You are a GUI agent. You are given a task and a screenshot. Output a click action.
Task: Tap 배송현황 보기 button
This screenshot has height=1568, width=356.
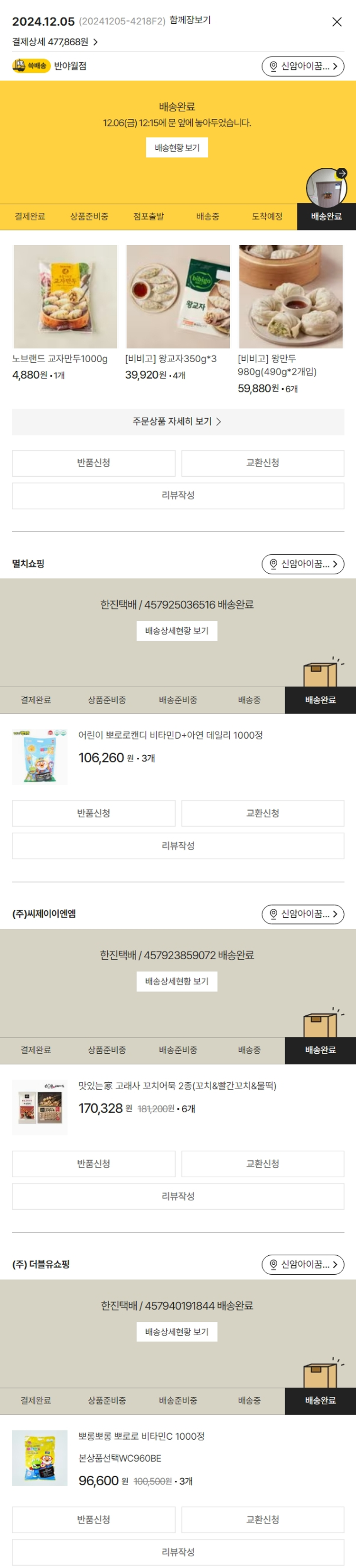pos(177,148)
